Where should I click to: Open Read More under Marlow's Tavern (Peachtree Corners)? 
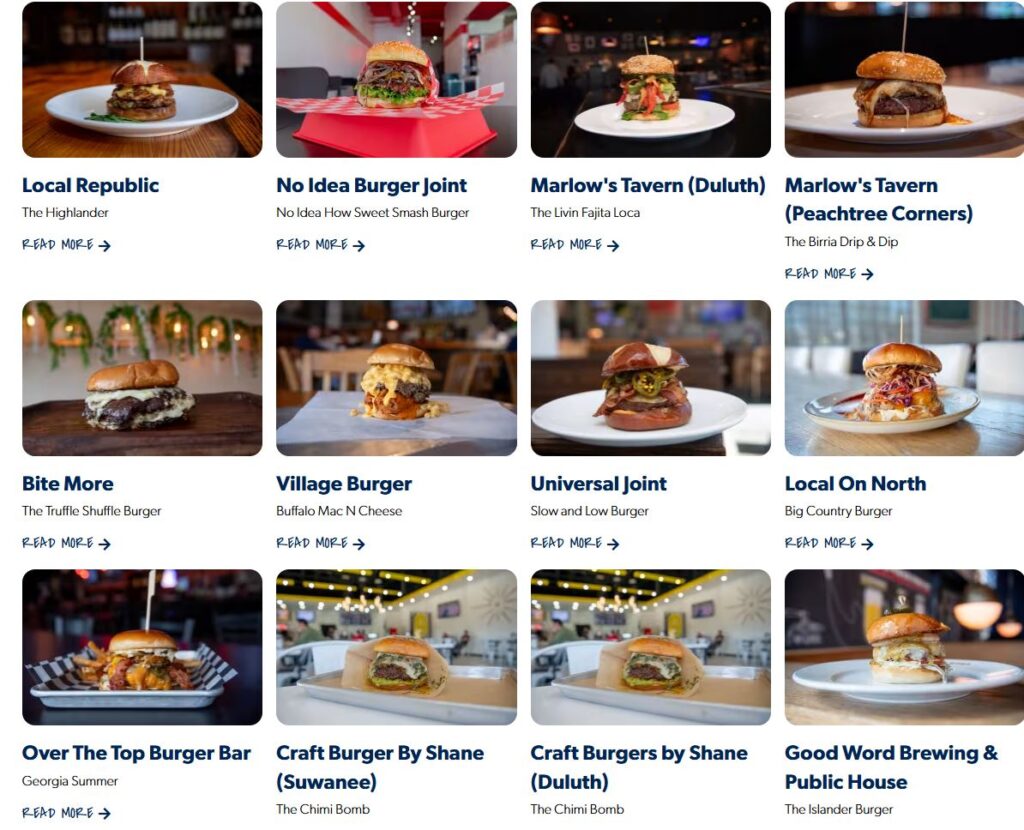pyautogui.click(x=828, y=274)
